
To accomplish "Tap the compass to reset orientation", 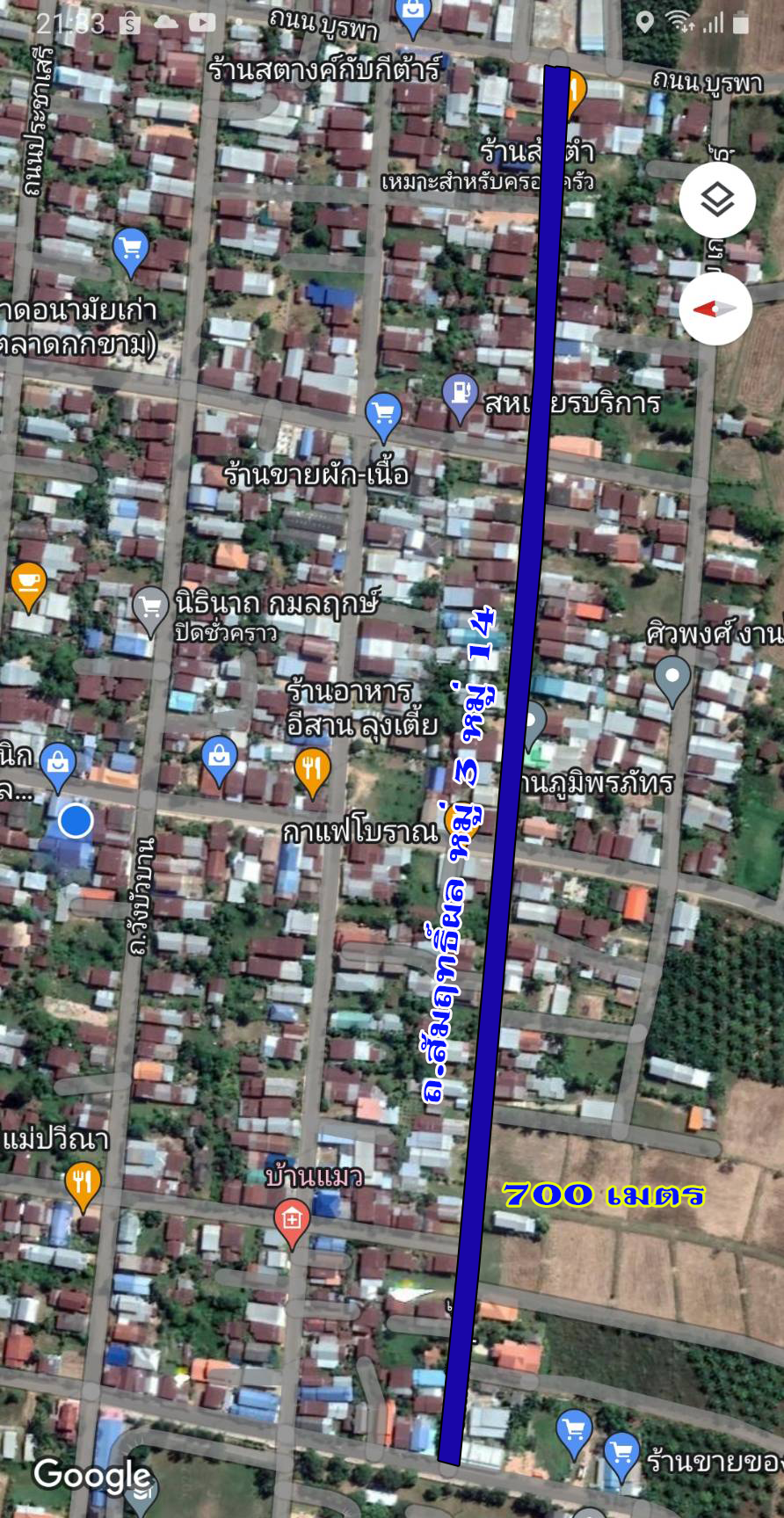I will [x=715, y=309].
